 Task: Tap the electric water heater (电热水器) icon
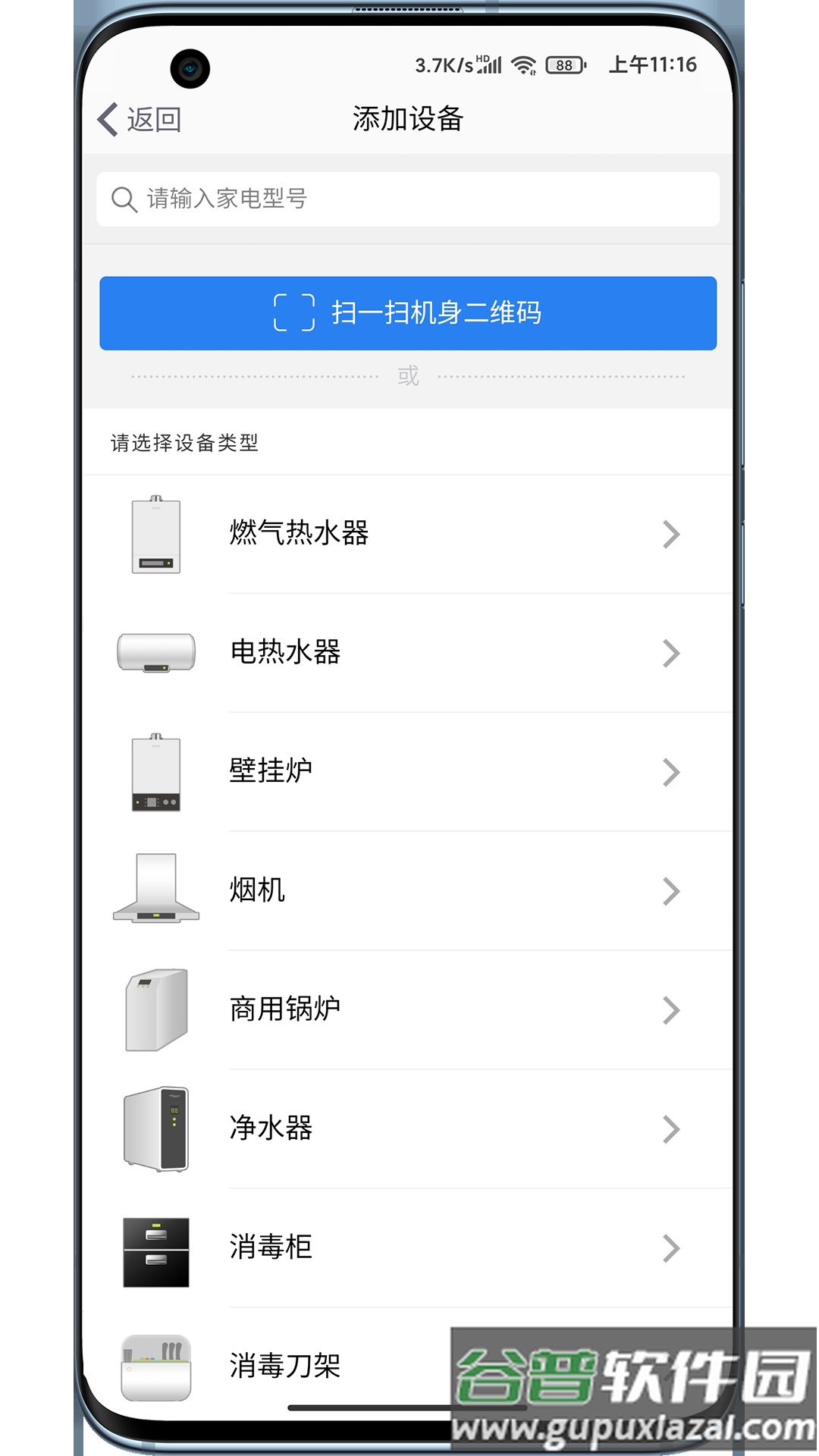click(155, 654)
